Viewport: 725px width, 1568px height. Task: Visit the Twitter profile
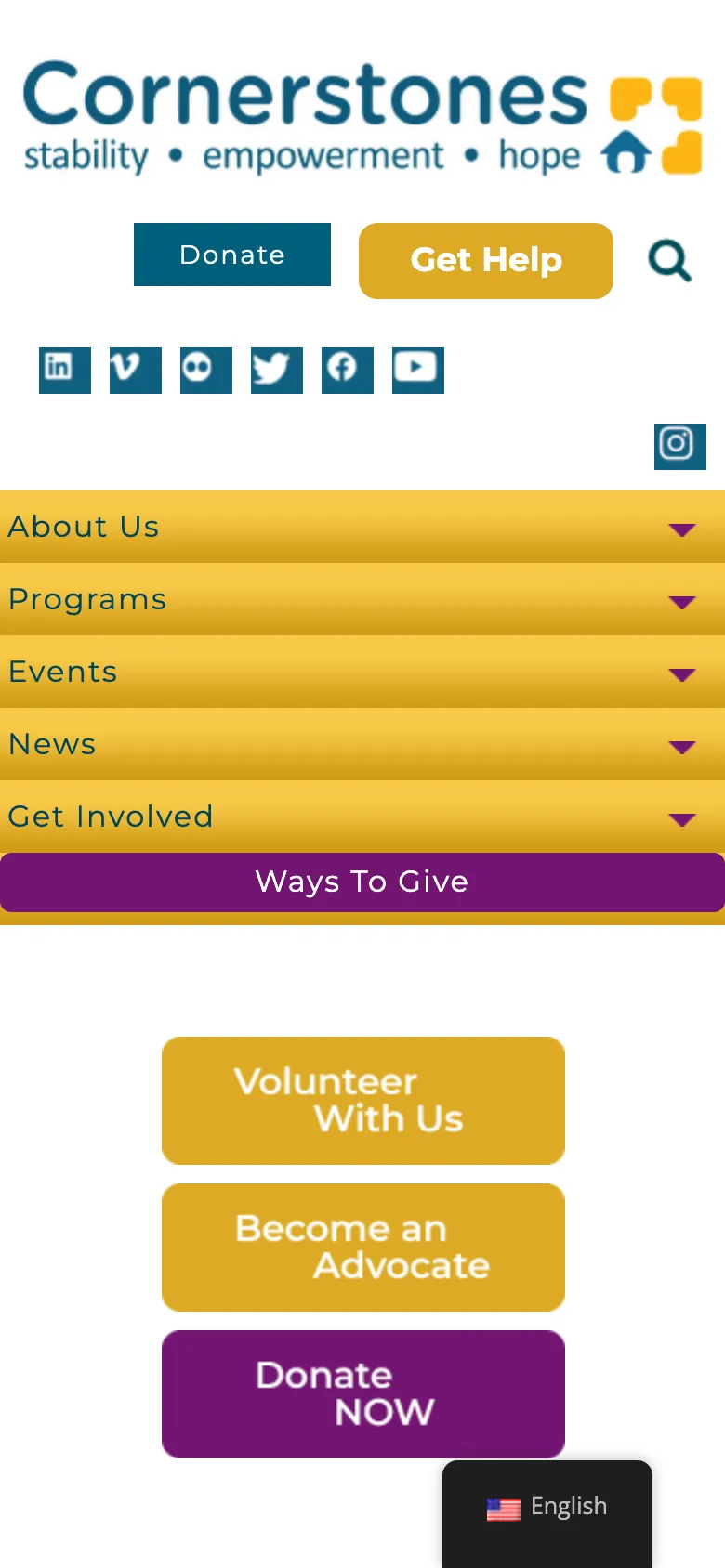[x=277, y=370]
